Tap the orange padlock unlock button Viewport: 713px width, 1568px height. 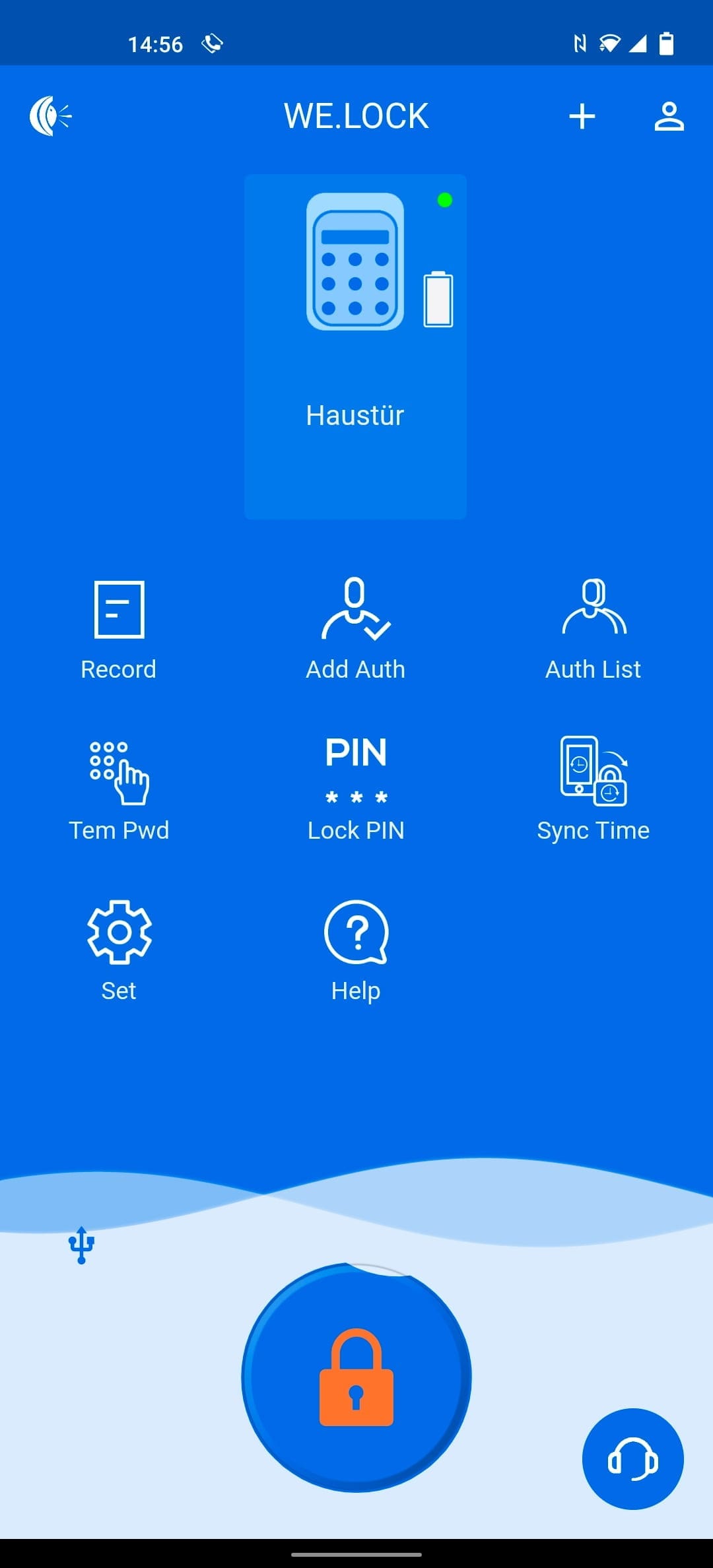[x=356, y=1377]
